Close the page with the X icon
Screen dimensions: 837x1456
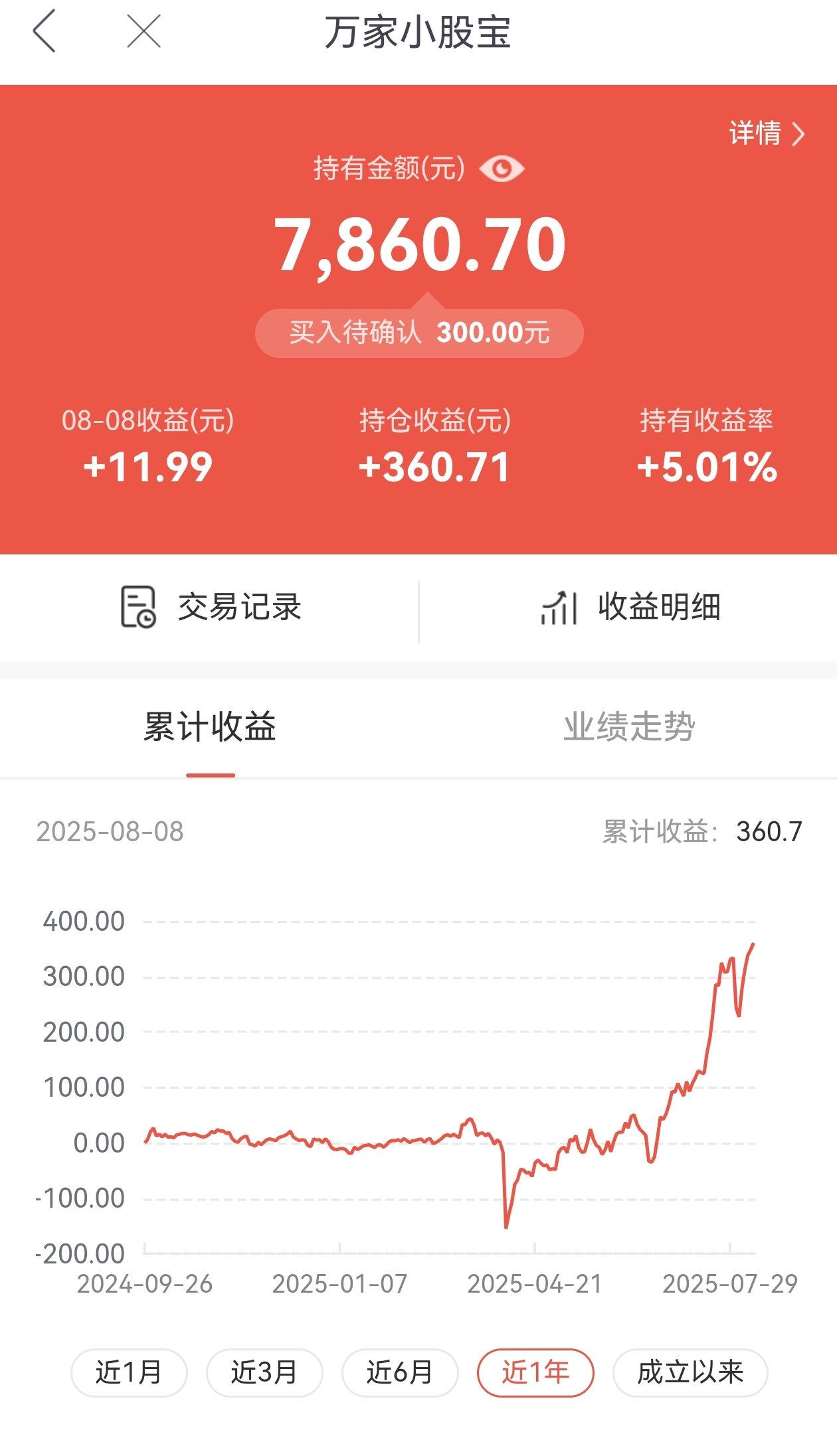[x=143, y=31]
